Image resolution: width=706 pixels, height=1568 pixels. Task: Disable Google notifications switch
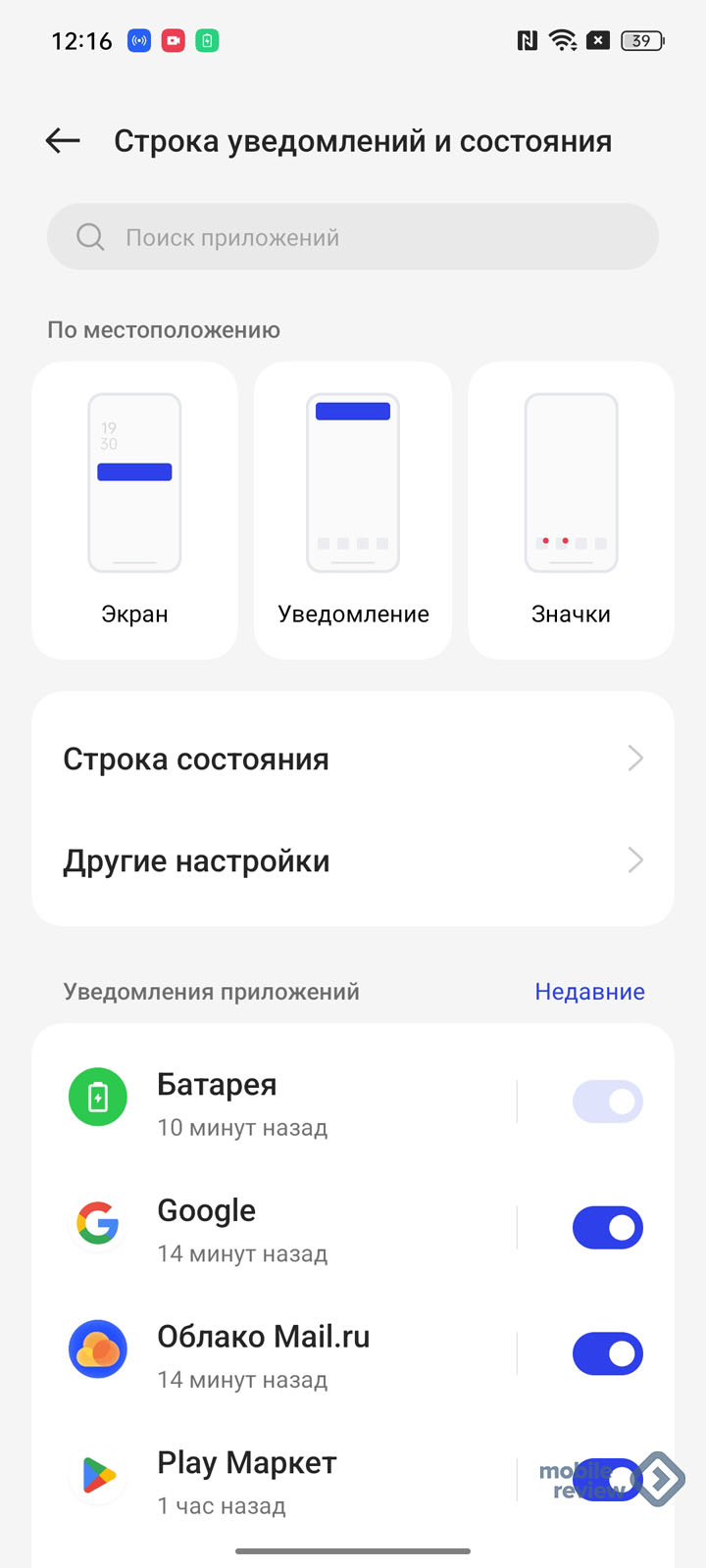point(608,1228)
